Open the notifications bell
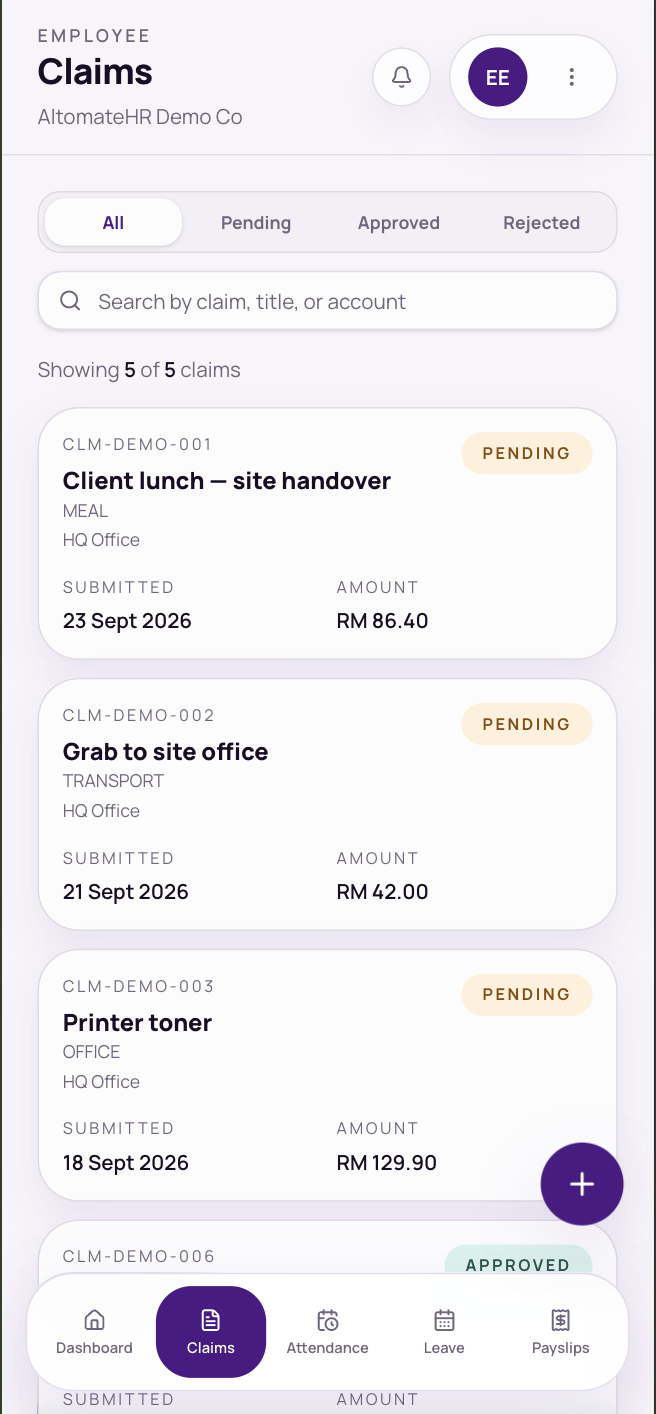This screenshot has height=1414, width=656. [401, 77]
